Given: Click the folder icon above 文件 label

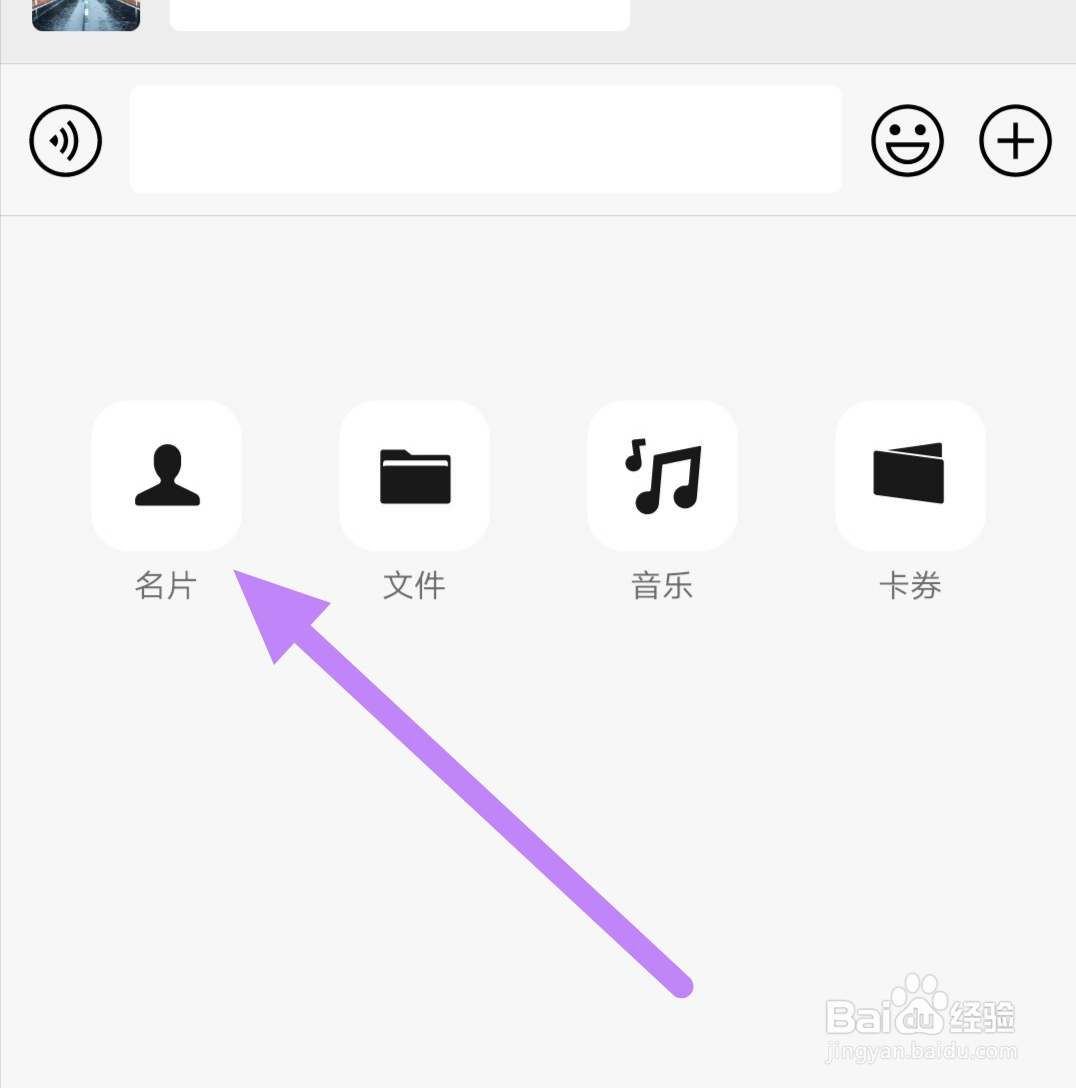Looking at the screenshot, I should coord(414,475).
